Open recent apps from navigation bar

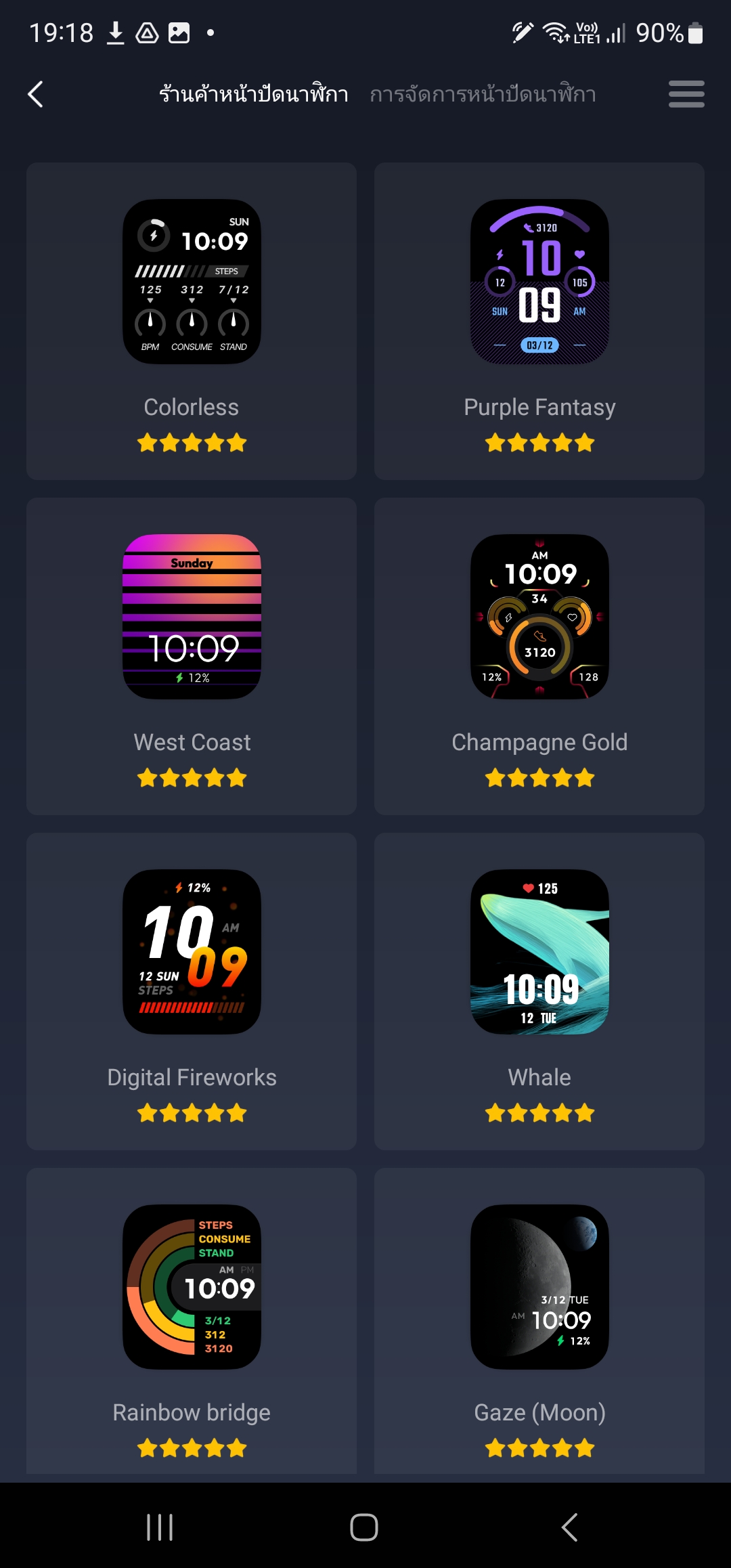(x=160, y=1527)
